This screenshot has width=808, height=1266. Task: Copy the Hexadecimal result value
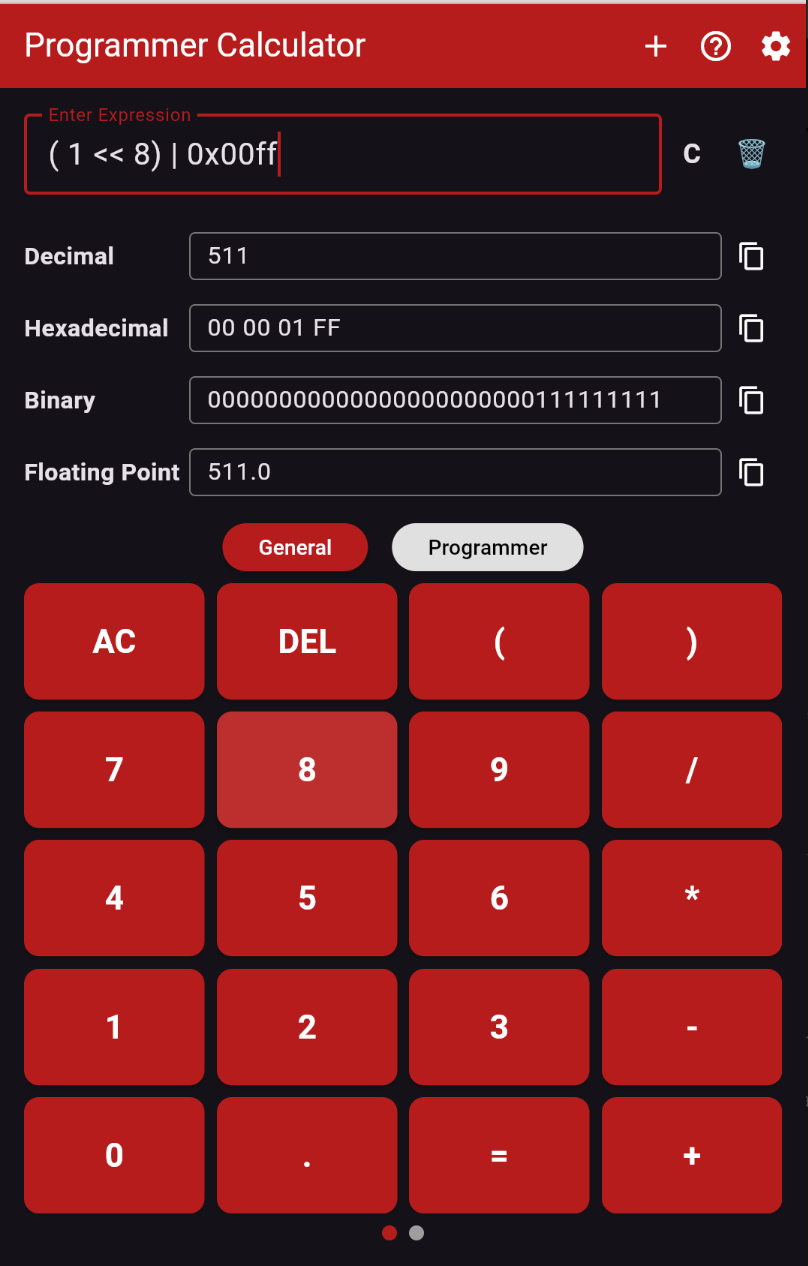[x=750, y=328]
